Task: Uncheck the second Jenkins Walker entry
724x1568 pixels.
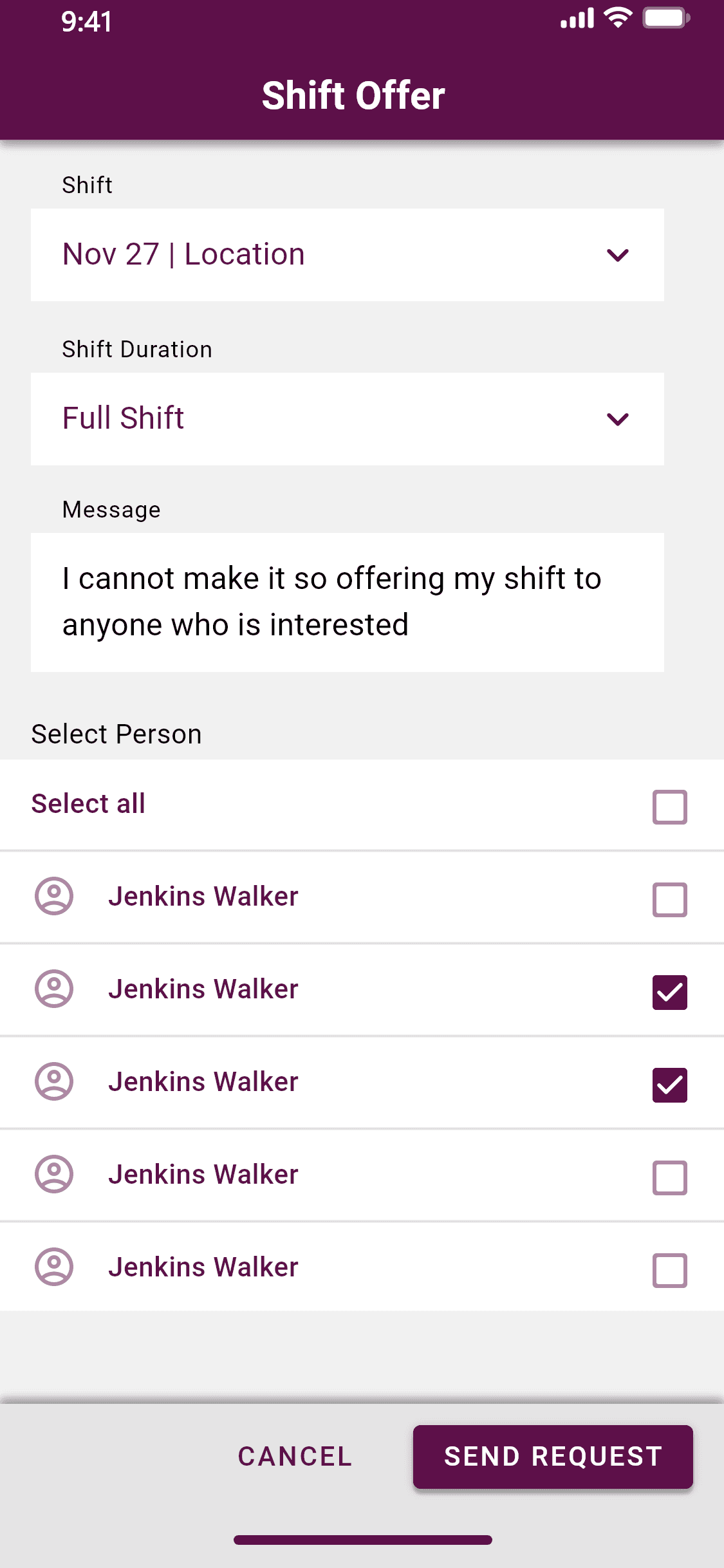Action: 669,992
